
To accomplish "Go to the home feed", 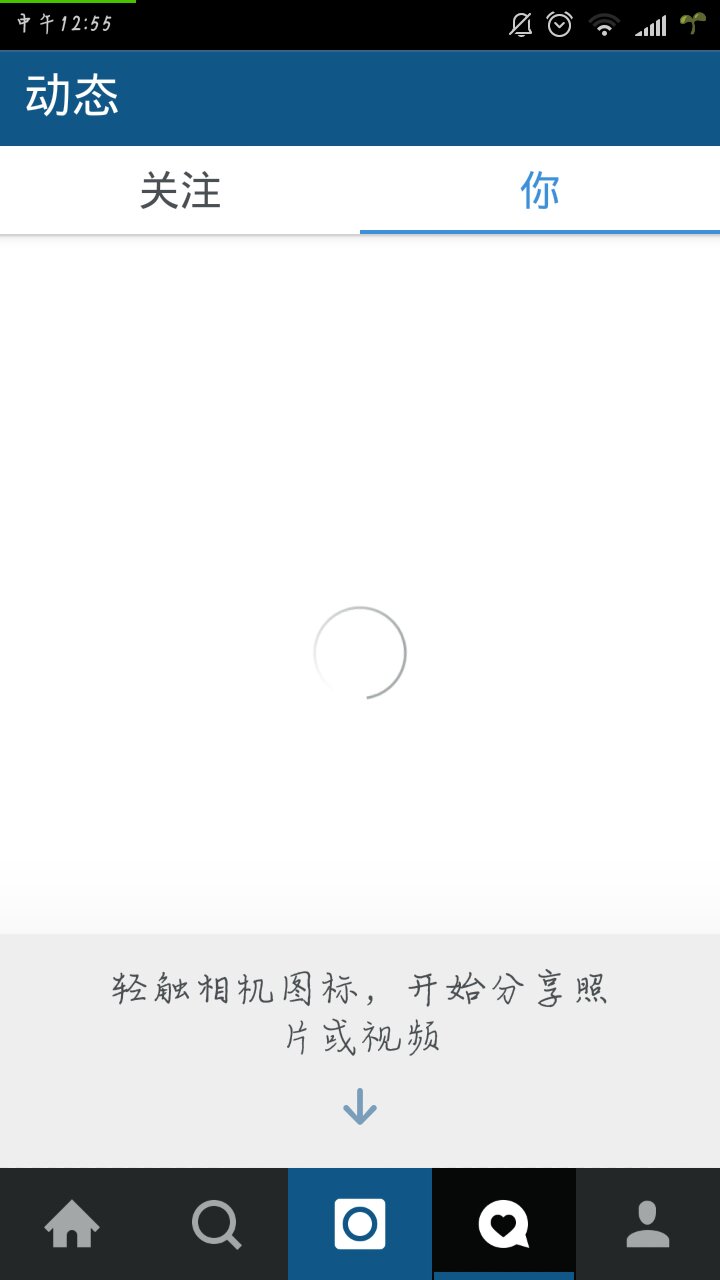I will coord(72,1224).
